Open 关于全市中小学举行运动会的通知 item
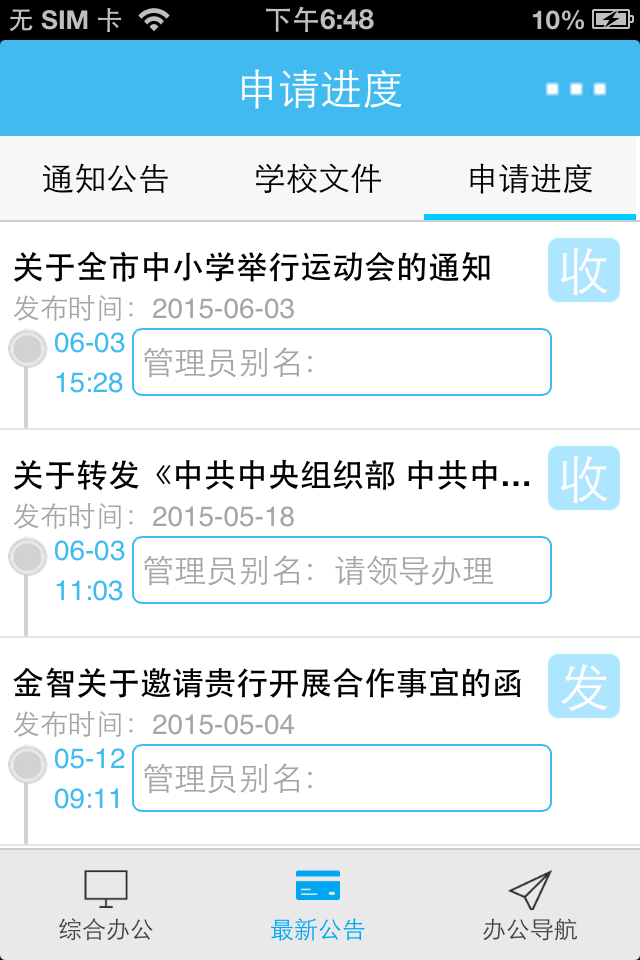Screen dimensions: 640x960 click(253, 267)
